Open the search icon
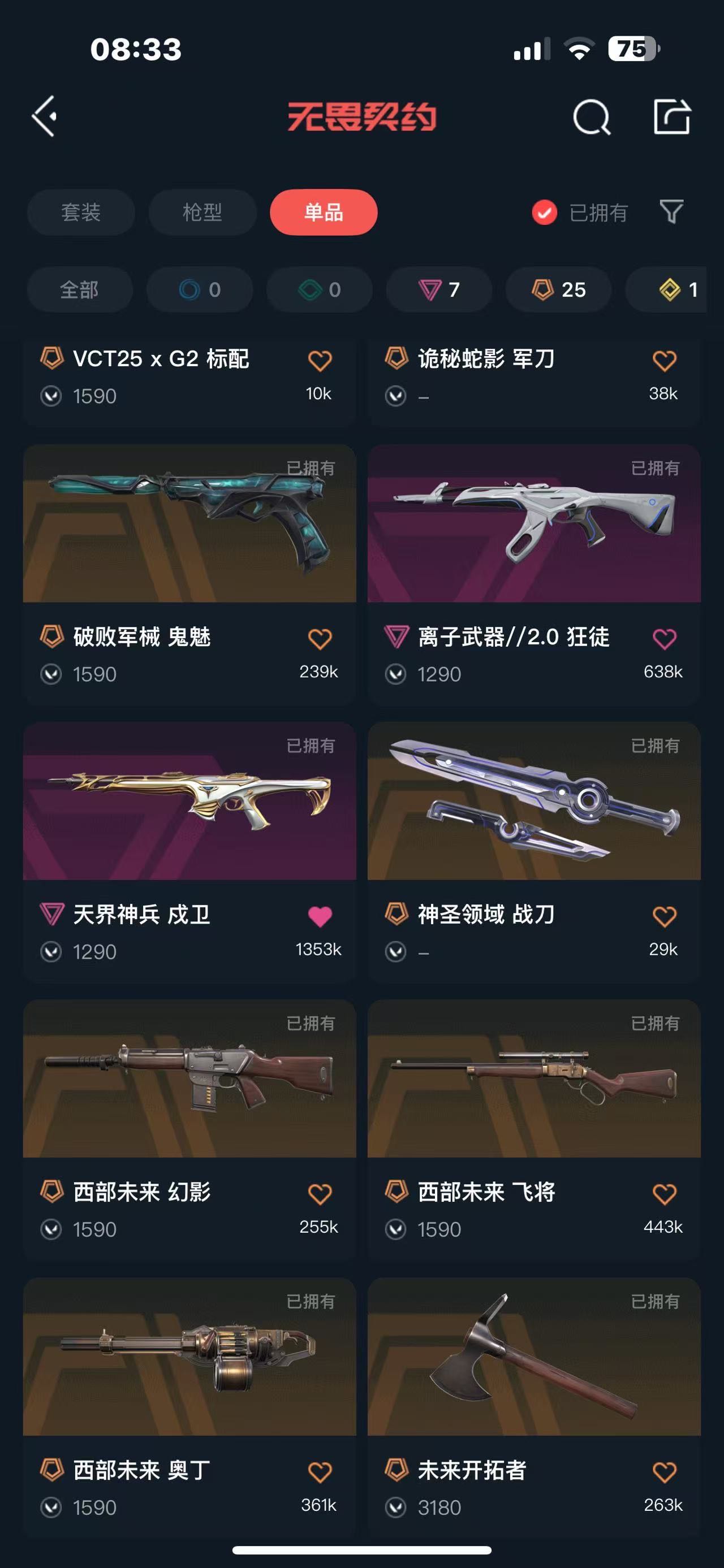This screenshot has width=724, height=1568. click(591, 116)
